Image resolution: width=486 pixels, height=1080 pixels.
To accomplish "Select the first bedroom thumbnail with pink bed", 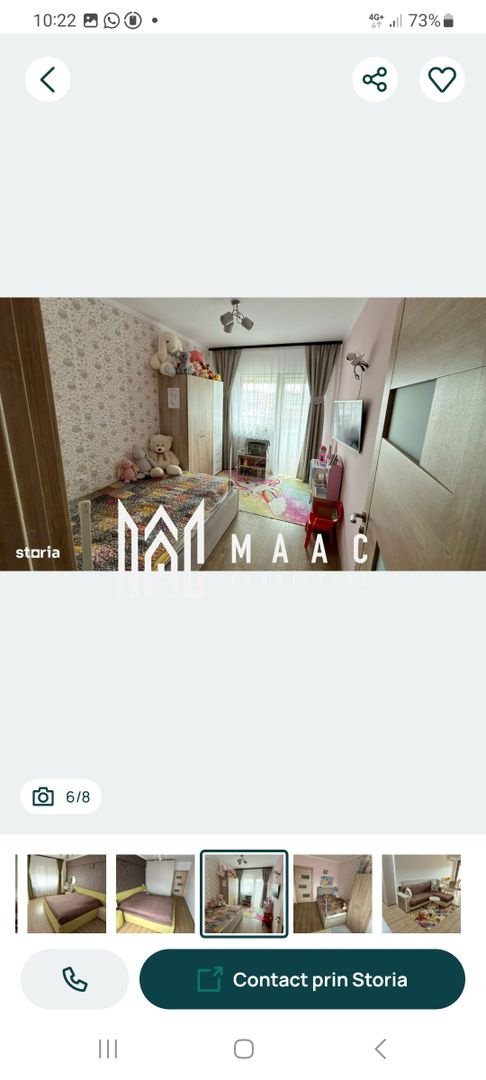I will 67,894.
